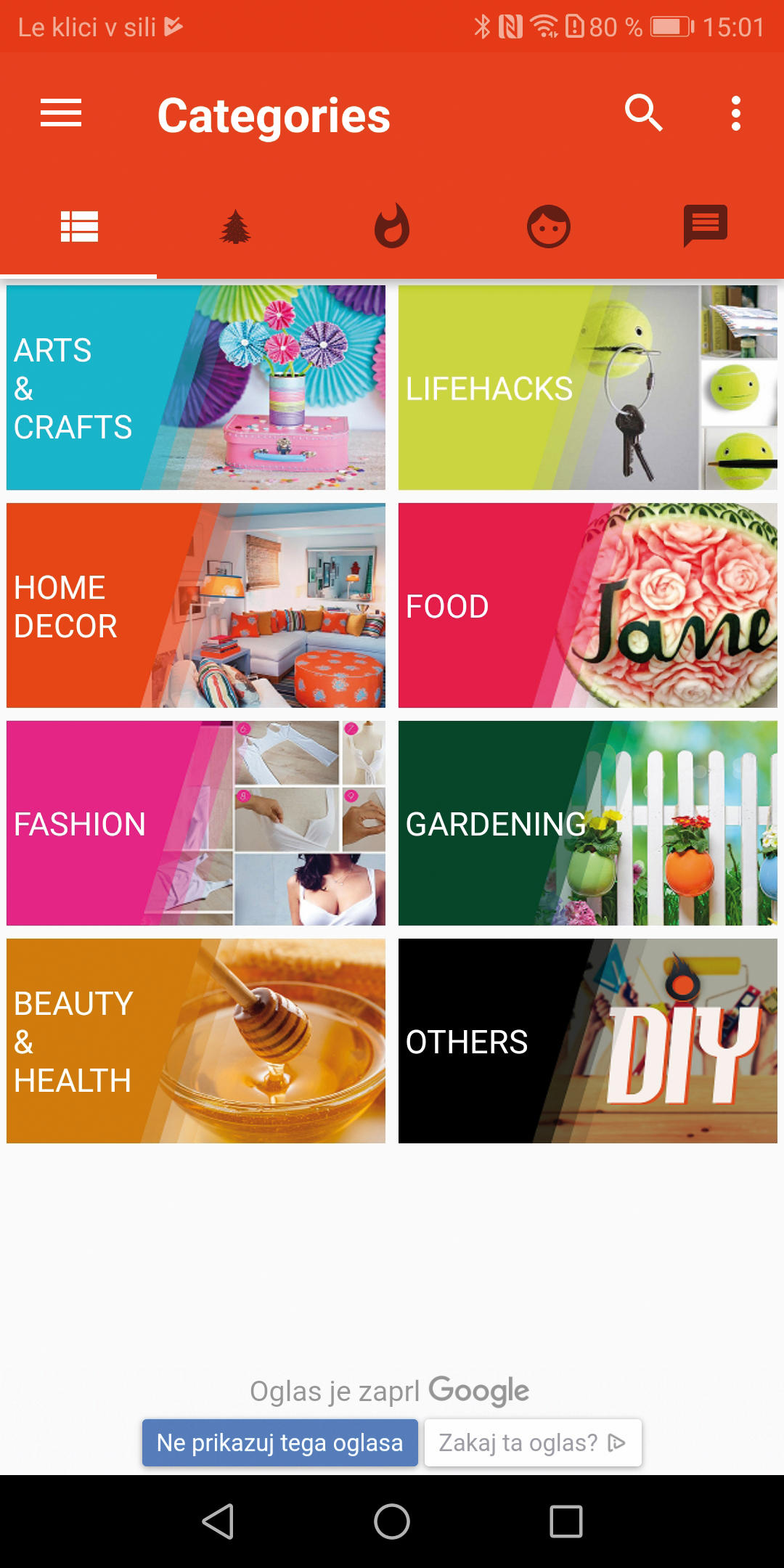Viewport: 784px width, 1568px height.
Task: Open the Home Decor category
Action: [196, 605]
